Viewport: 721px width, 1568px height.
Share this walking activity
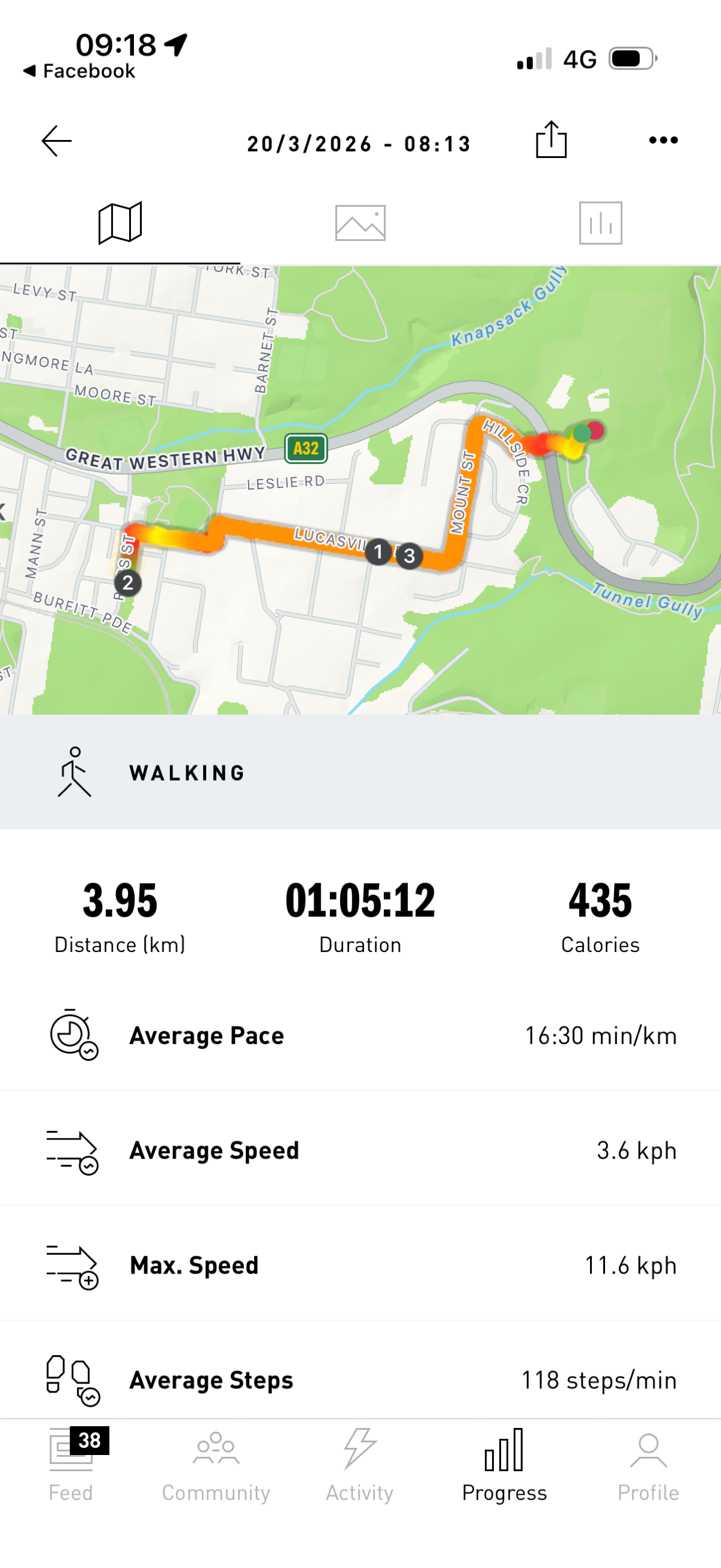coord(550,140)
